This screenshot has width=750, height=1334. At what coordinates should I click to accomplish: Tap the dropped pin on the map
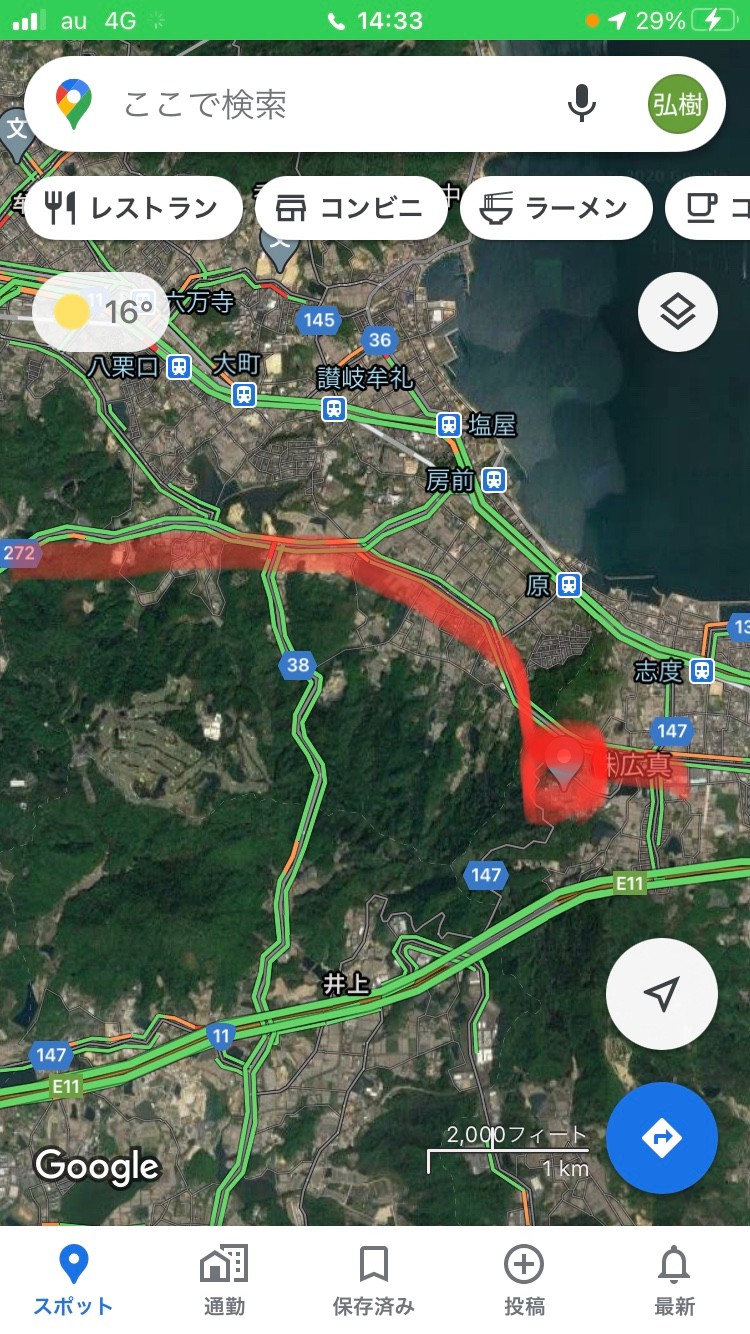566,764
